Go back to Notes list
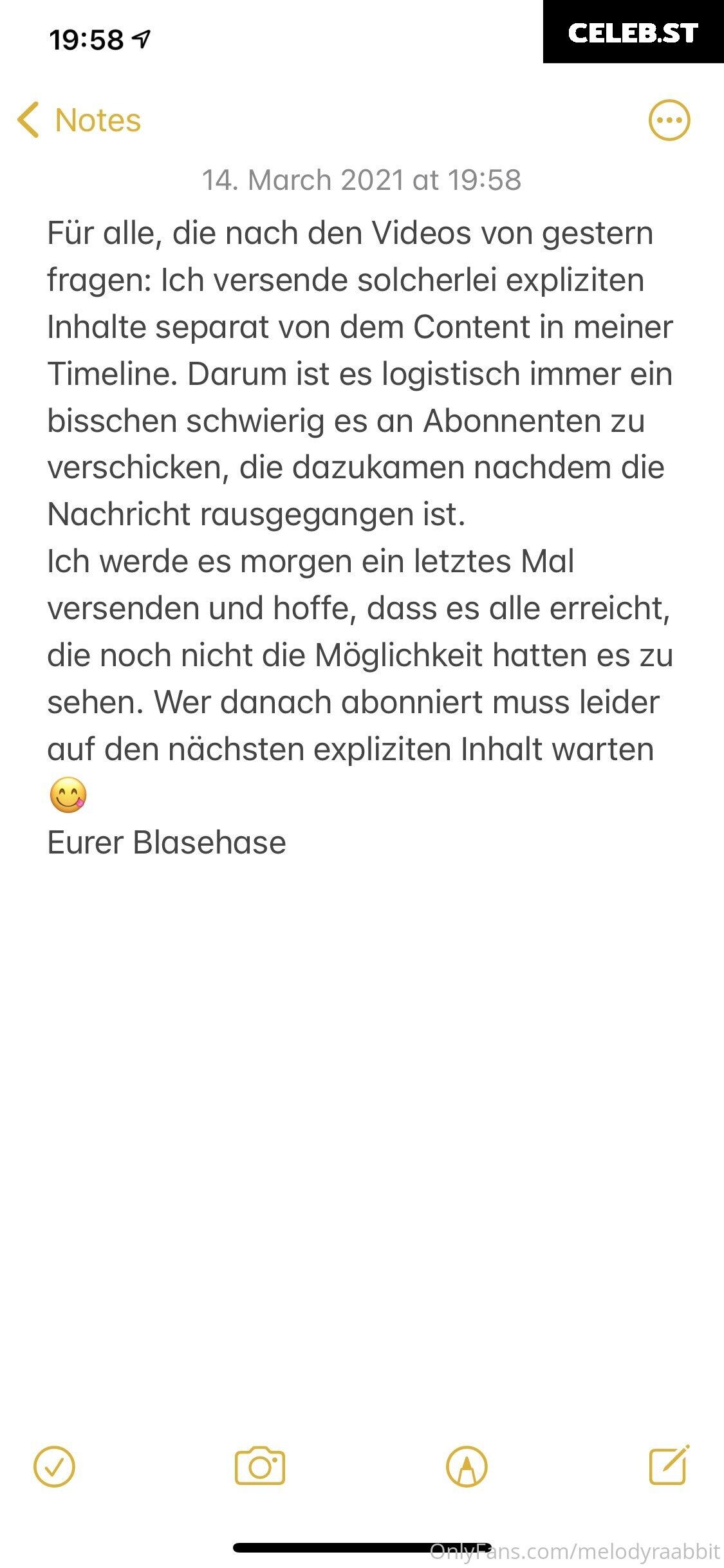Viewport: 724px width, 1568px height. pyautogui.click(x=79, y=120)
